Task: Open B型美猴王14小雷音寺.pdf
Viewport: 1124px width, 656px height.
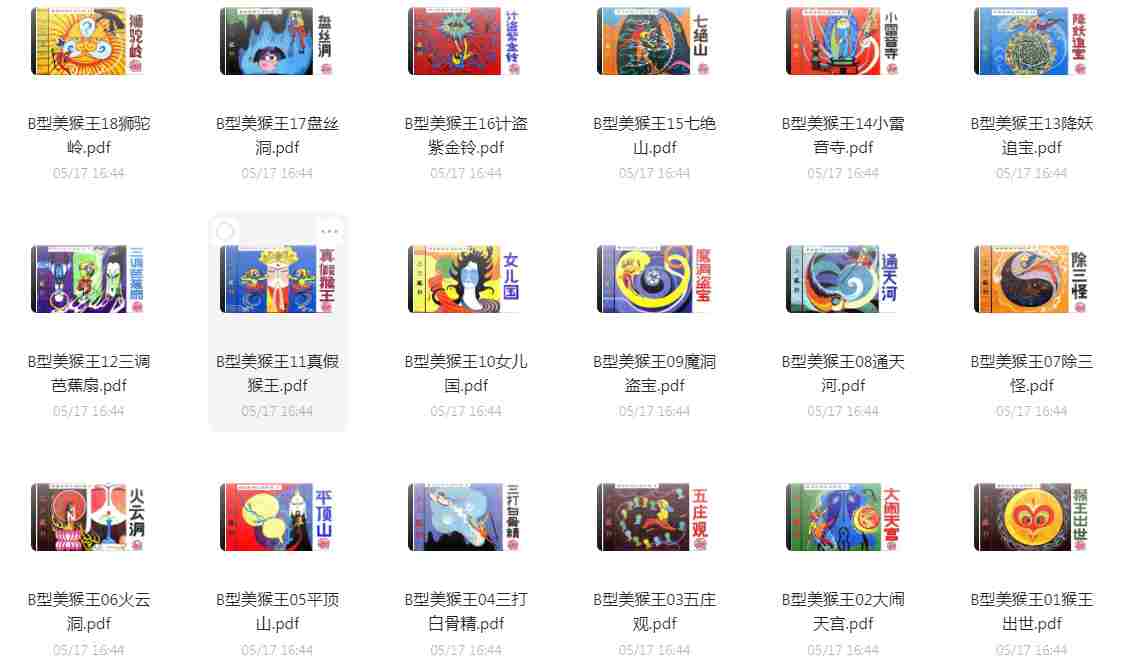Action: pyautogui.click(x=843, y=41)
